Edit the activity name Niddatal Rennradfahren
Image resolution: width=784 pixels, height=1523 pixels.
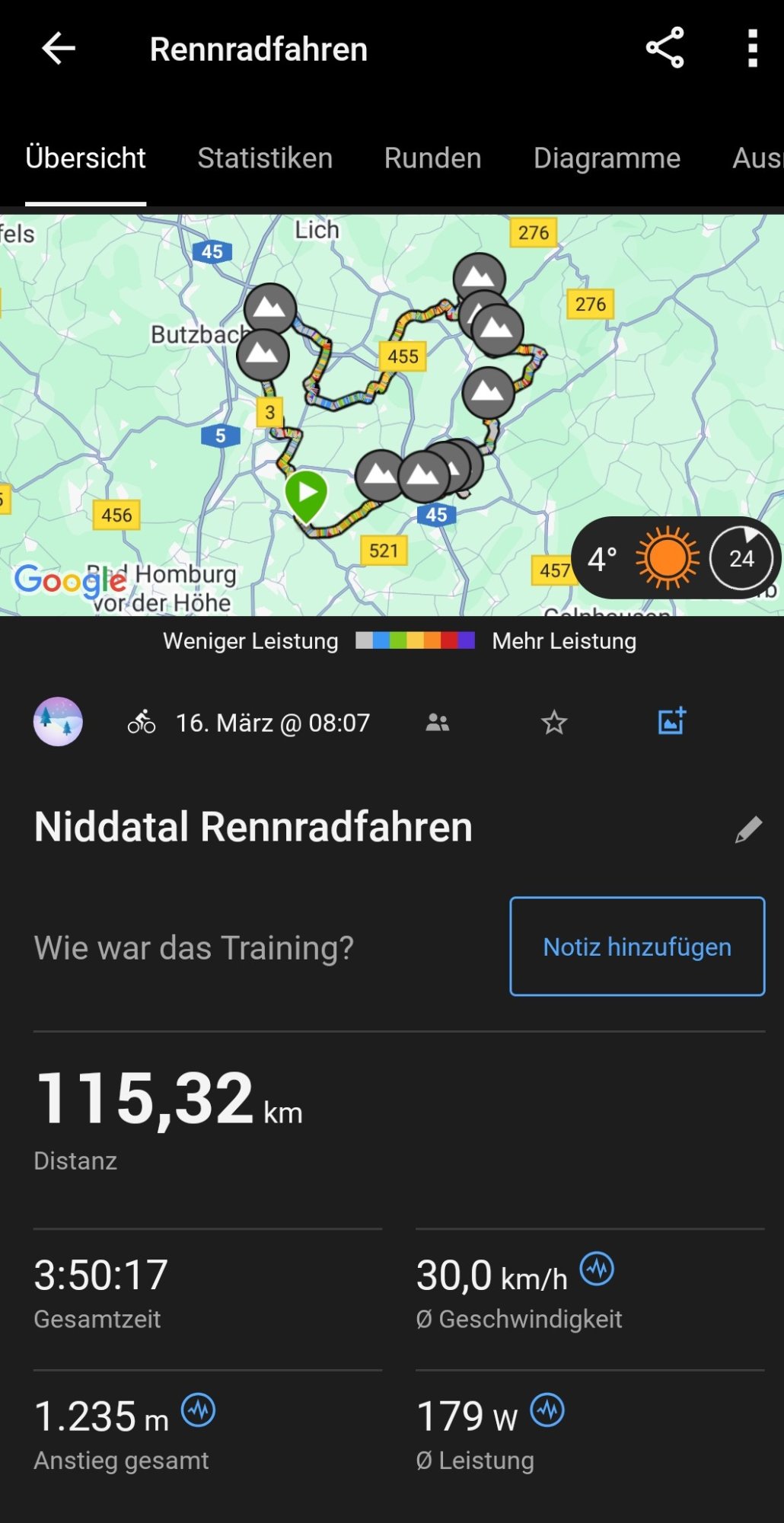tap(748, 829)
